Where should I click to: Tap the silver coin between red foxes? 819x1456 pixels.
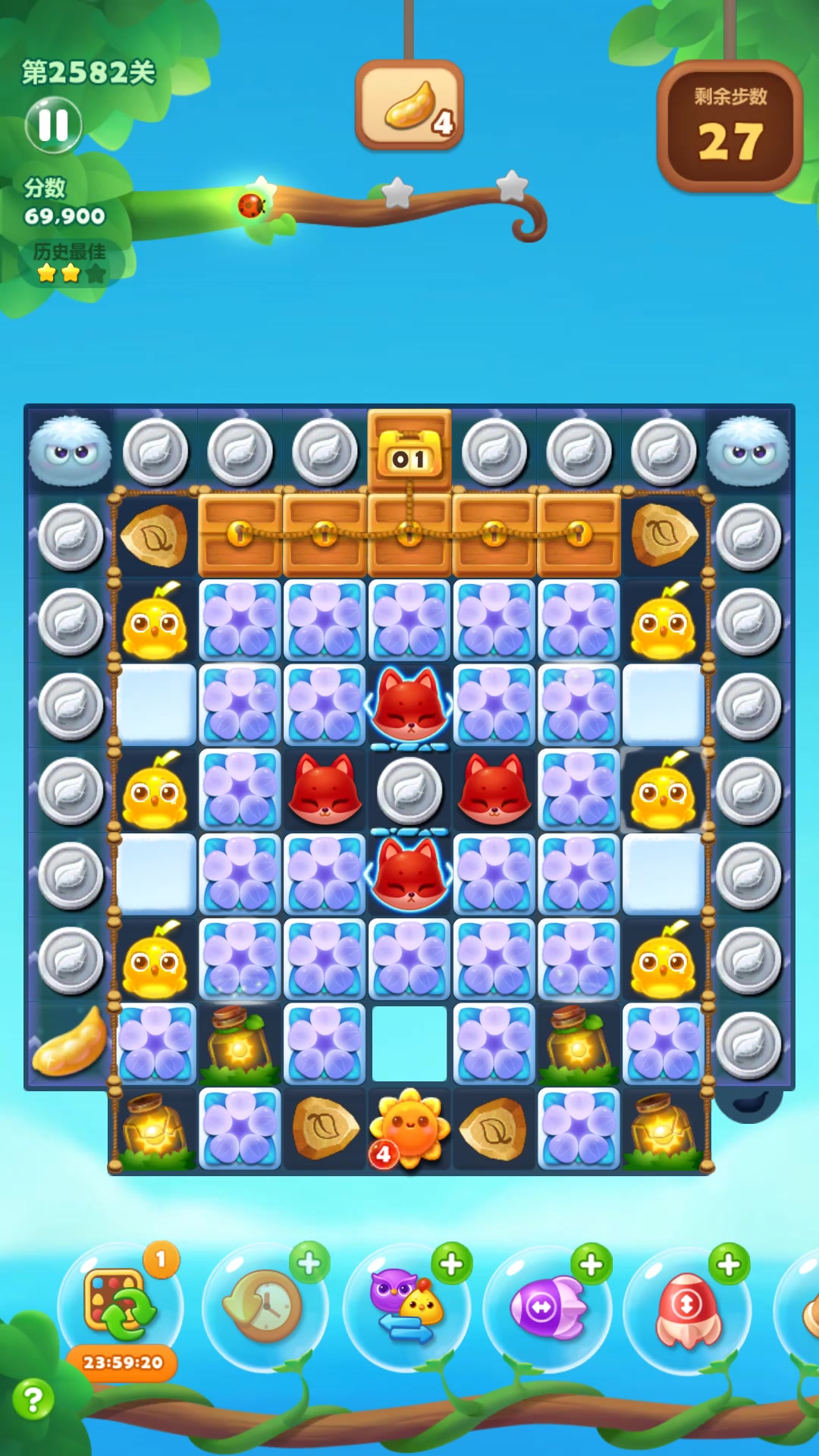click(409, 790)
